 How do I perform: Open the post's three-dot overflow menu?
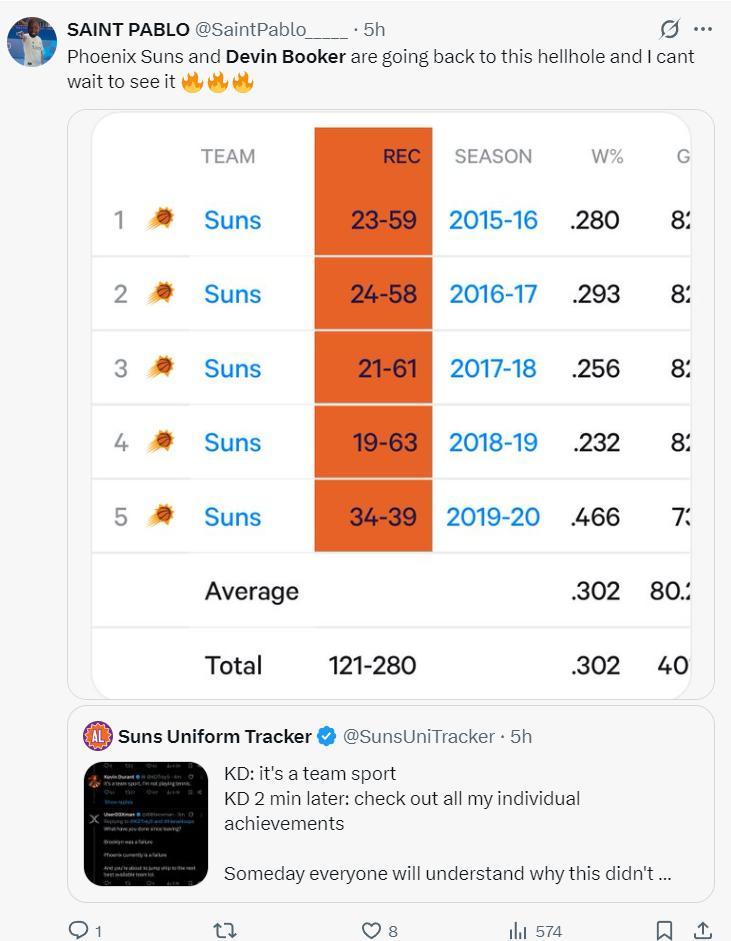703,29
